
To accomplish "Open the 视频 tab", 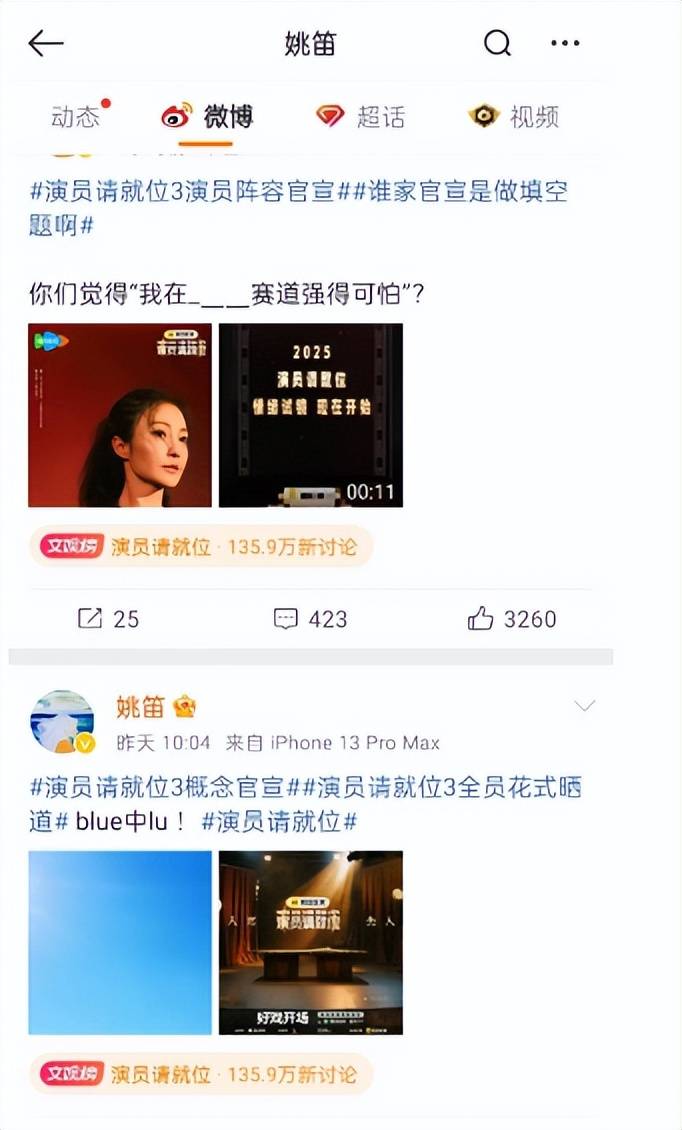I will pos(514,117).
